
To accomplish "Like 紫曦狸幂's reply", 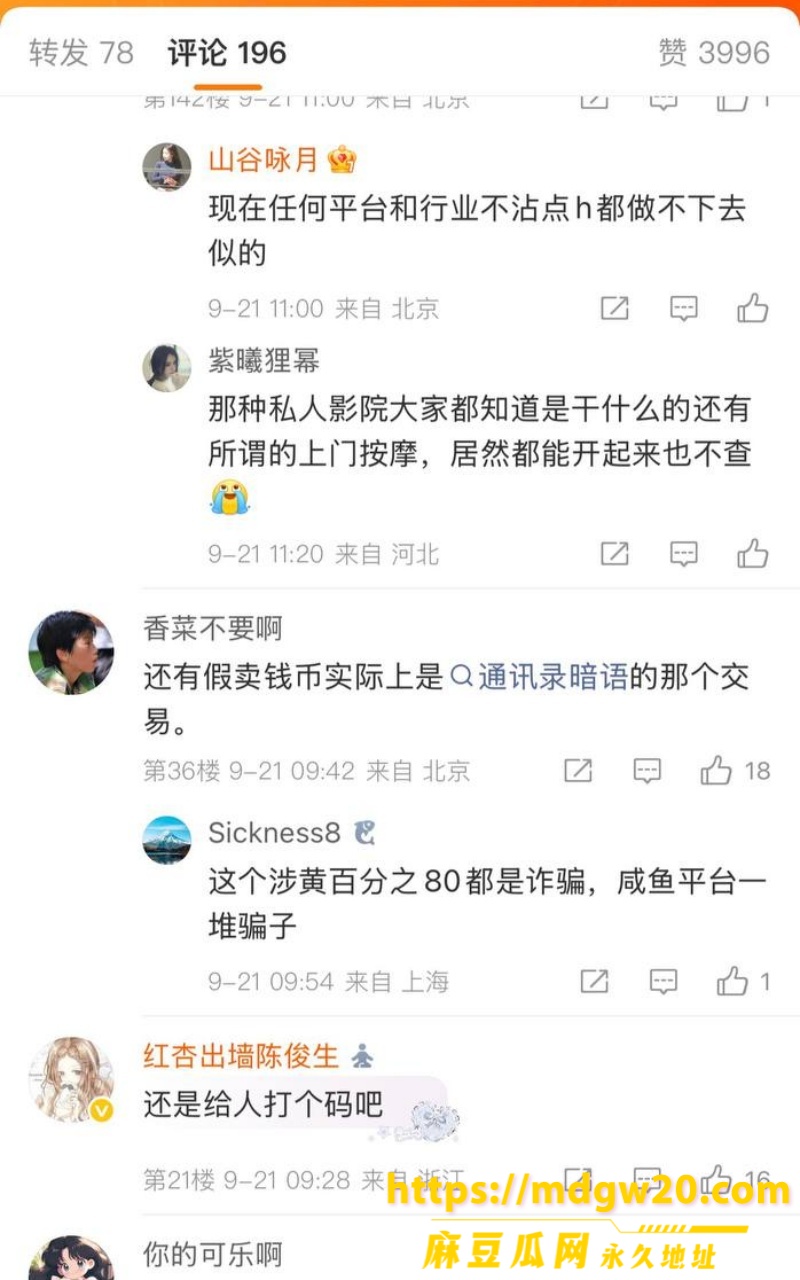I will (x=753, y=553).
